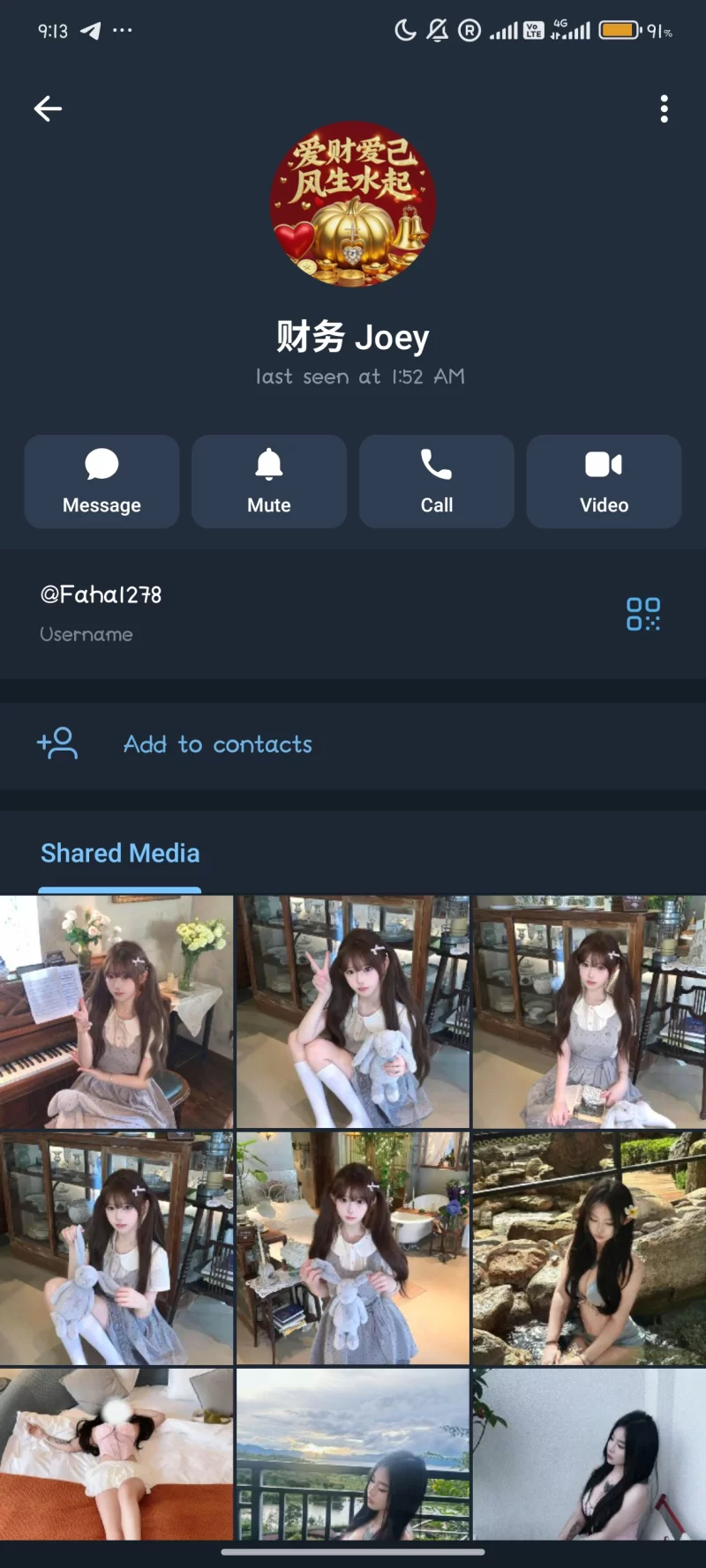Open the sunset balcony shared photo
This screenshot has width=706, height=1568.
tap(353, 1453)
